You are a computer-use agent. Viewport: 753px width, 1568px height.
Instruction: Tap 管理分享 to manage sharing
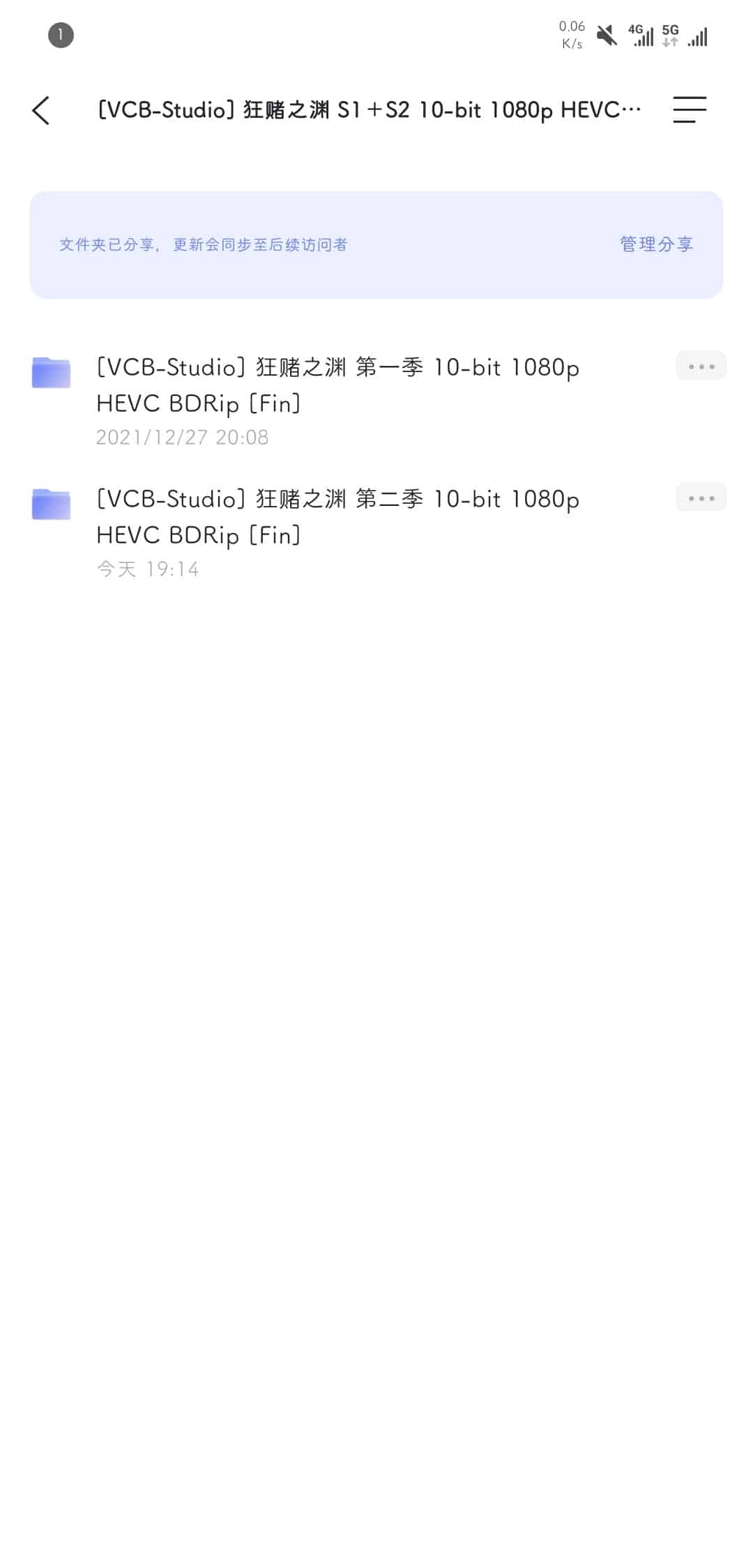pyautogui.click(x=656, y=245)
